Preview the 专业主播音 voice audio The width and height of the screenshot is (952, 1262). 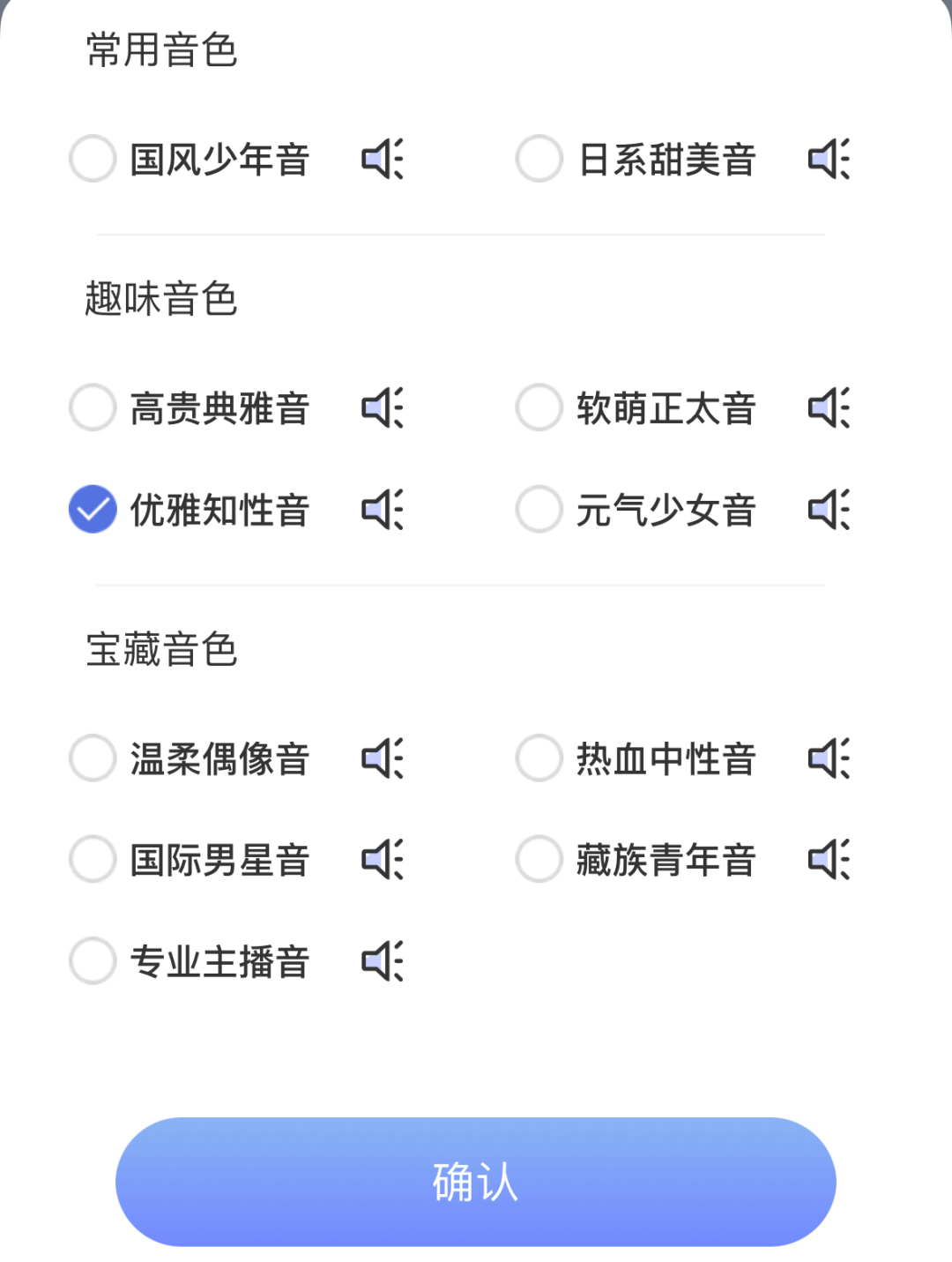(382, 960)
